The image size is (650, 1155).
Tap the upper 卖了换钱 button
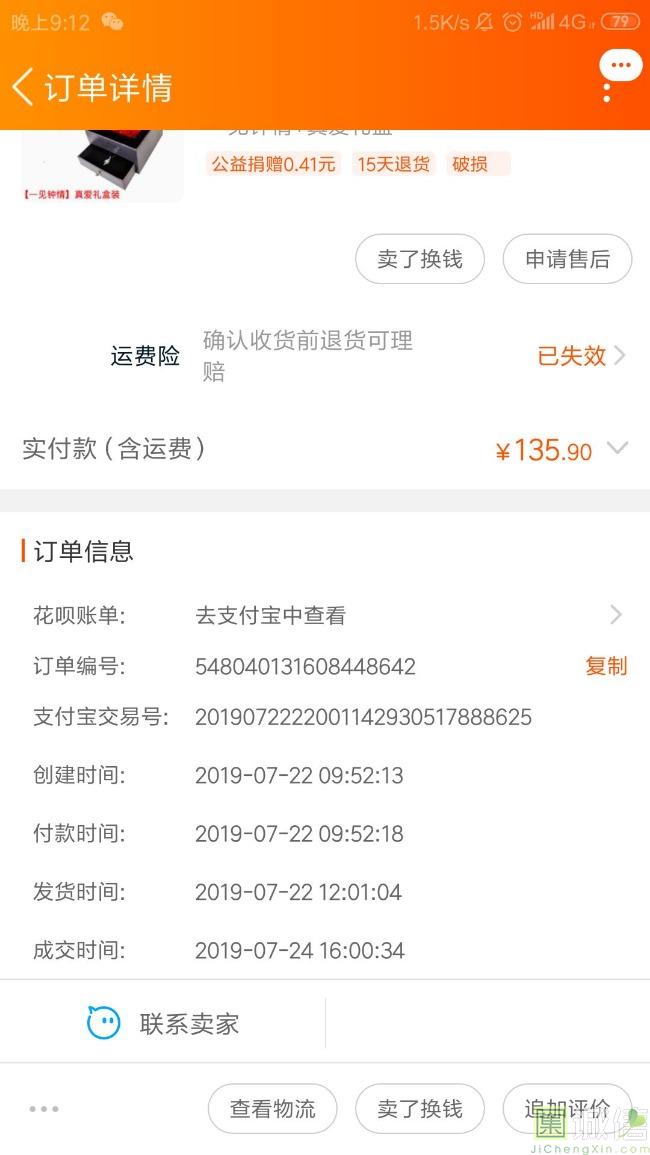coord(420,259)
